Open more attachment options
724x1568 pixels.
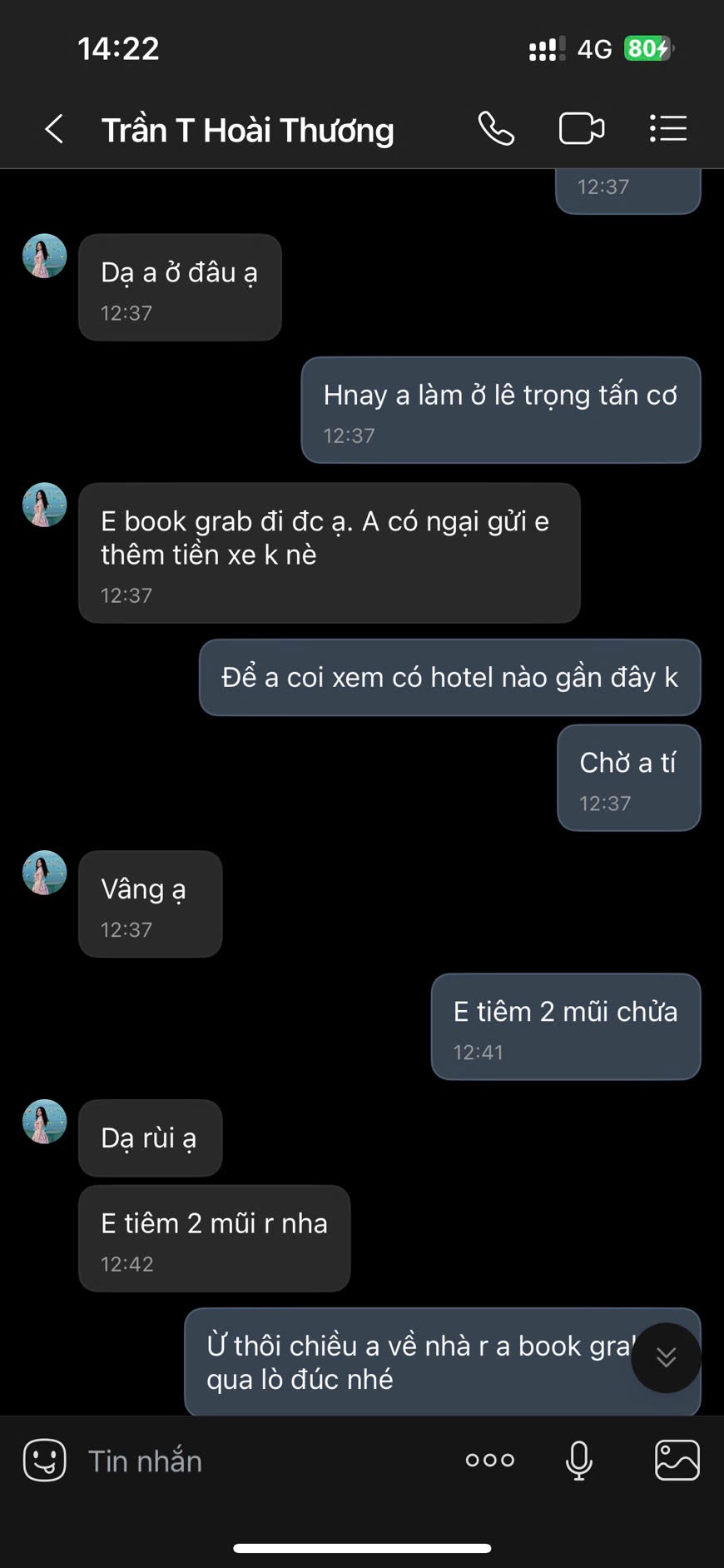pos(490,1460)
